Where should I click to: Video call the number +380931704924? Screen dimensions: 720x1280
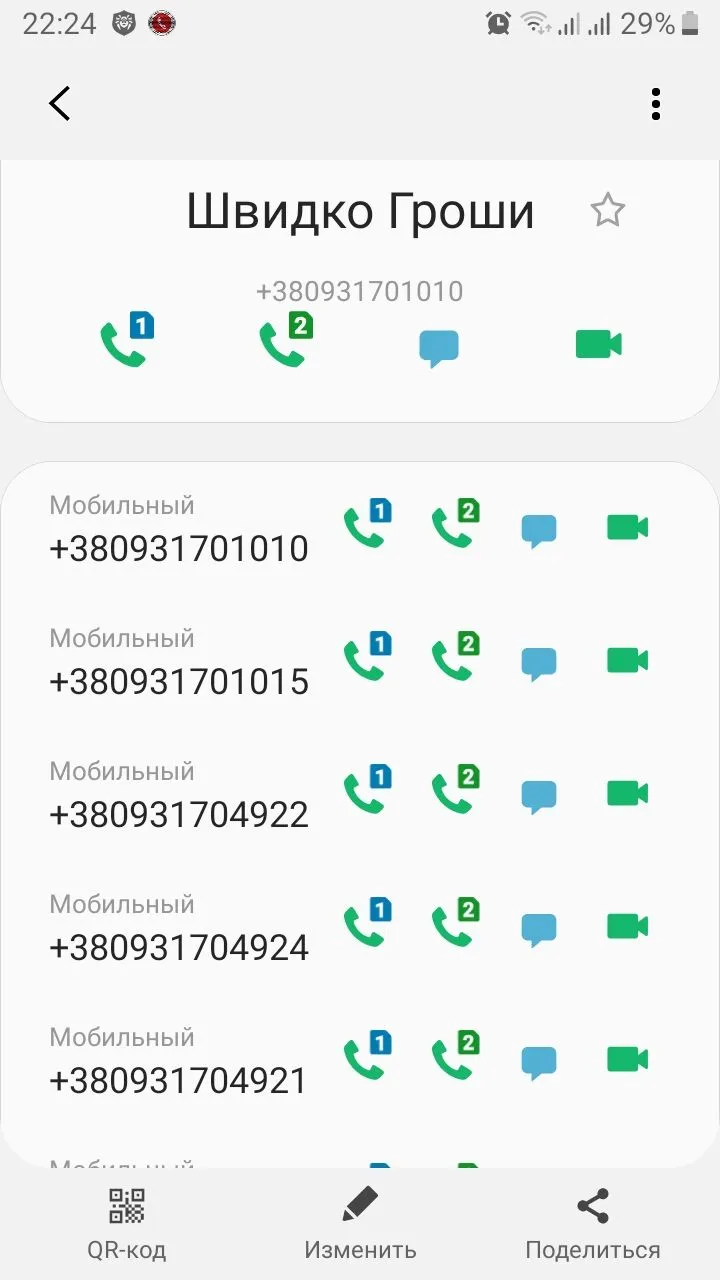[627, 926]
